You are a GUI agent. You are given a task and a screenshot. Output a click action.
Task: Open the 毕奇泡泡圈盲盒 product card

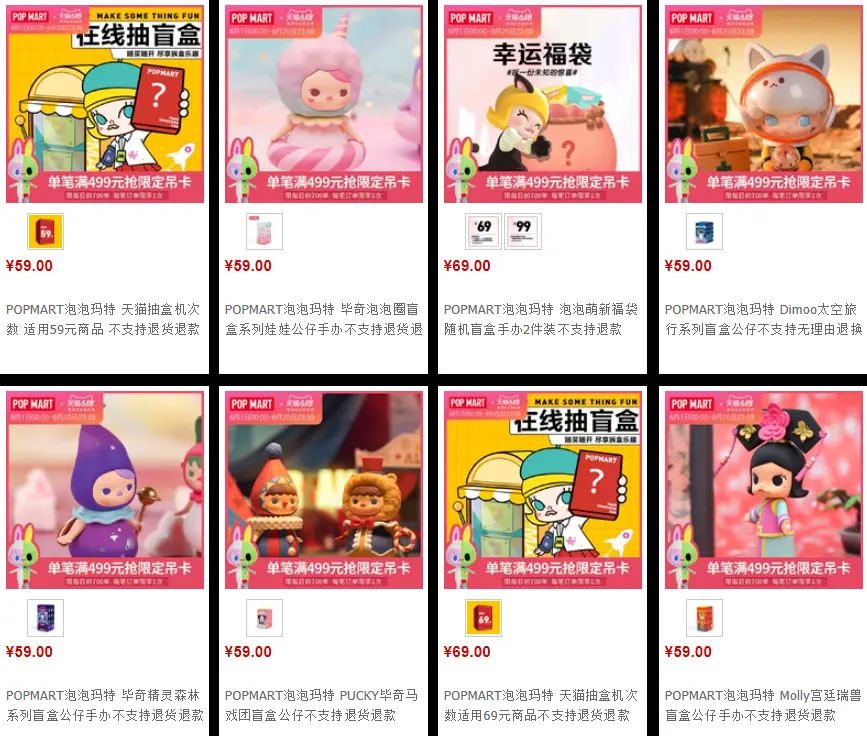323,103
